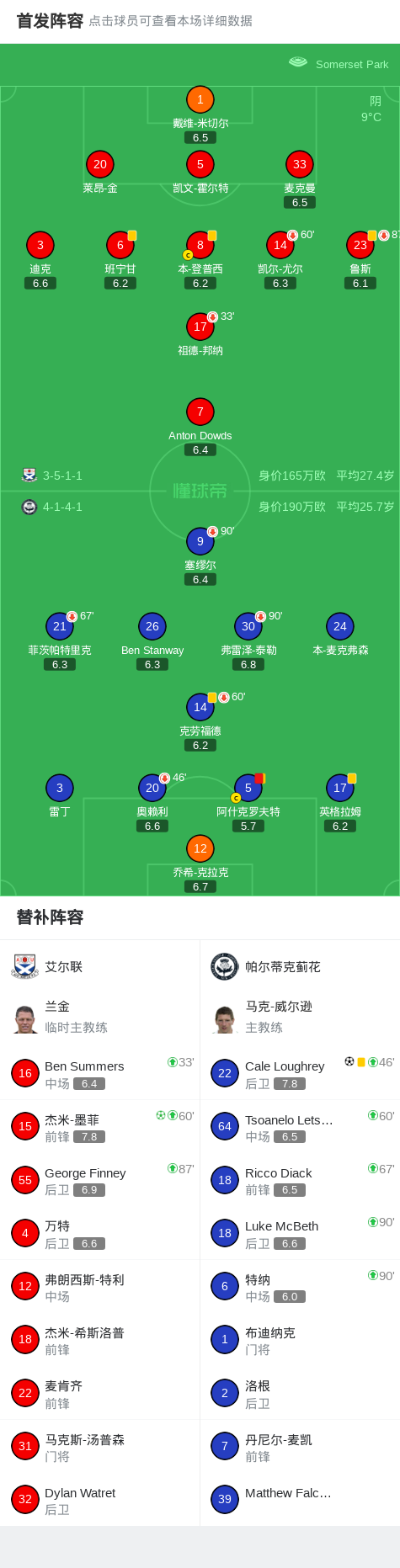400x1568 pixels.
Task: View player 莱昂-金 number 20 details
Action: coord(100,173)
